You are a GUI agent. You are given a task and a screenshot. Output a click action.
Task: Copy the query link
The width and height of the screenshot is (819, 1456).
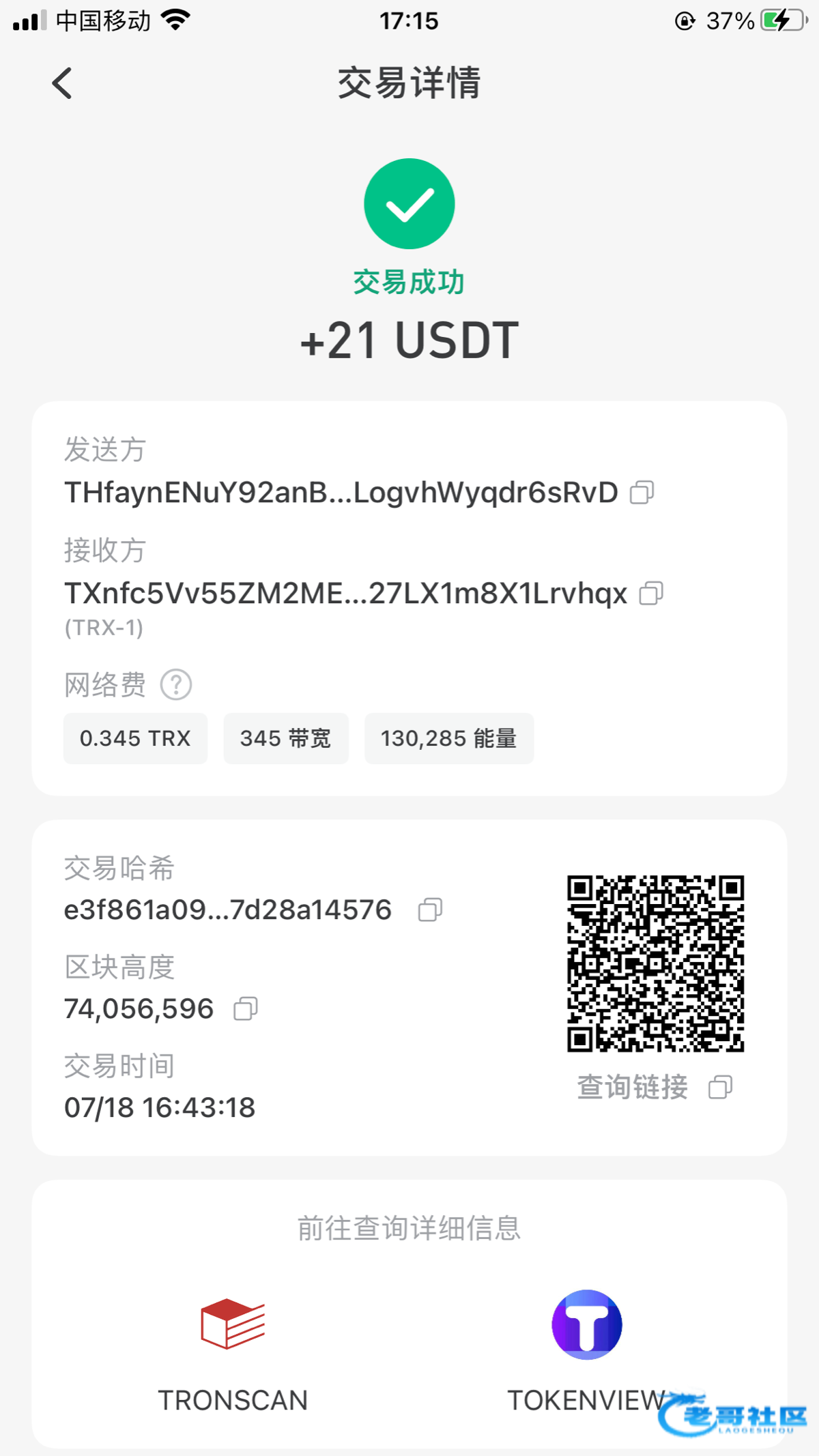pos(720,1087)
